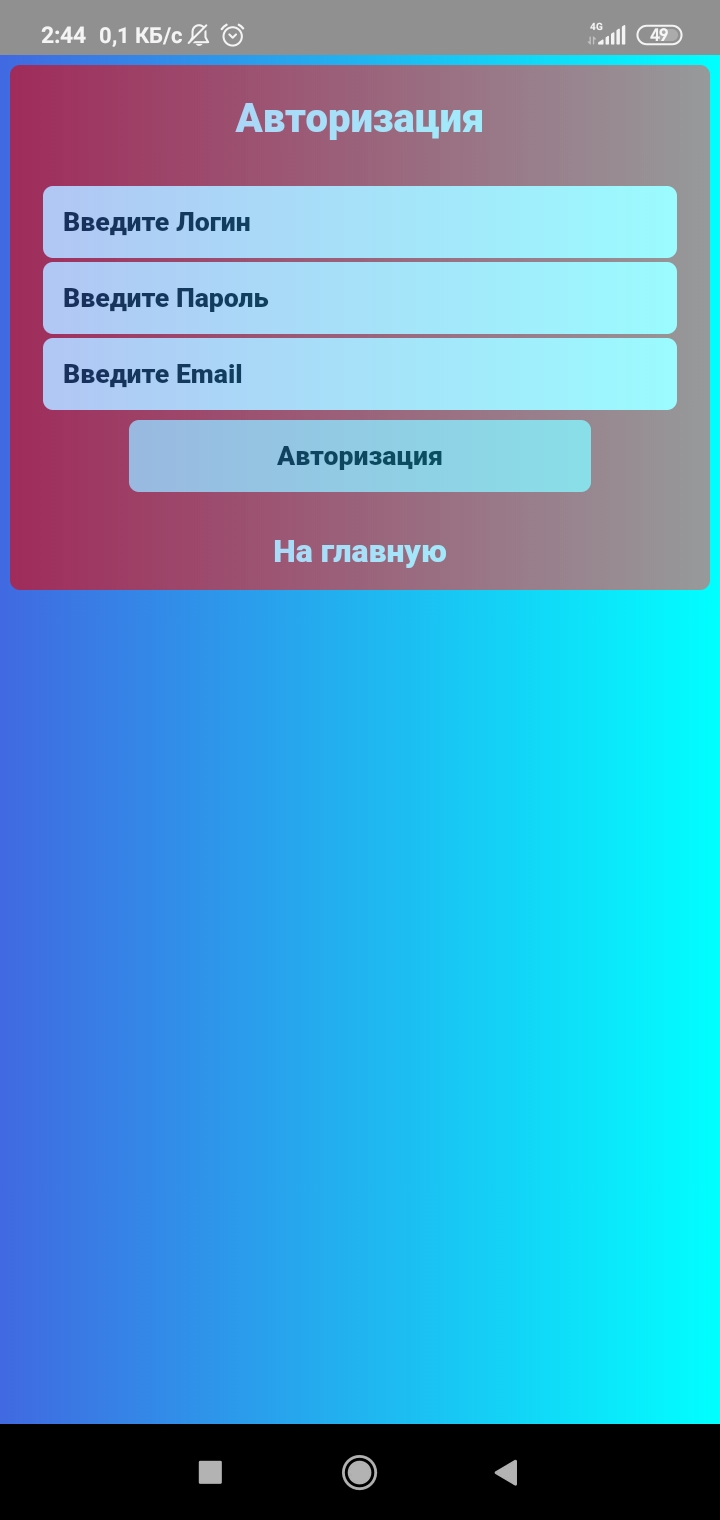Select the Введите Пароль field
Image resolution: width=720 pixels, height=1520 pixels.
[360, 298]
